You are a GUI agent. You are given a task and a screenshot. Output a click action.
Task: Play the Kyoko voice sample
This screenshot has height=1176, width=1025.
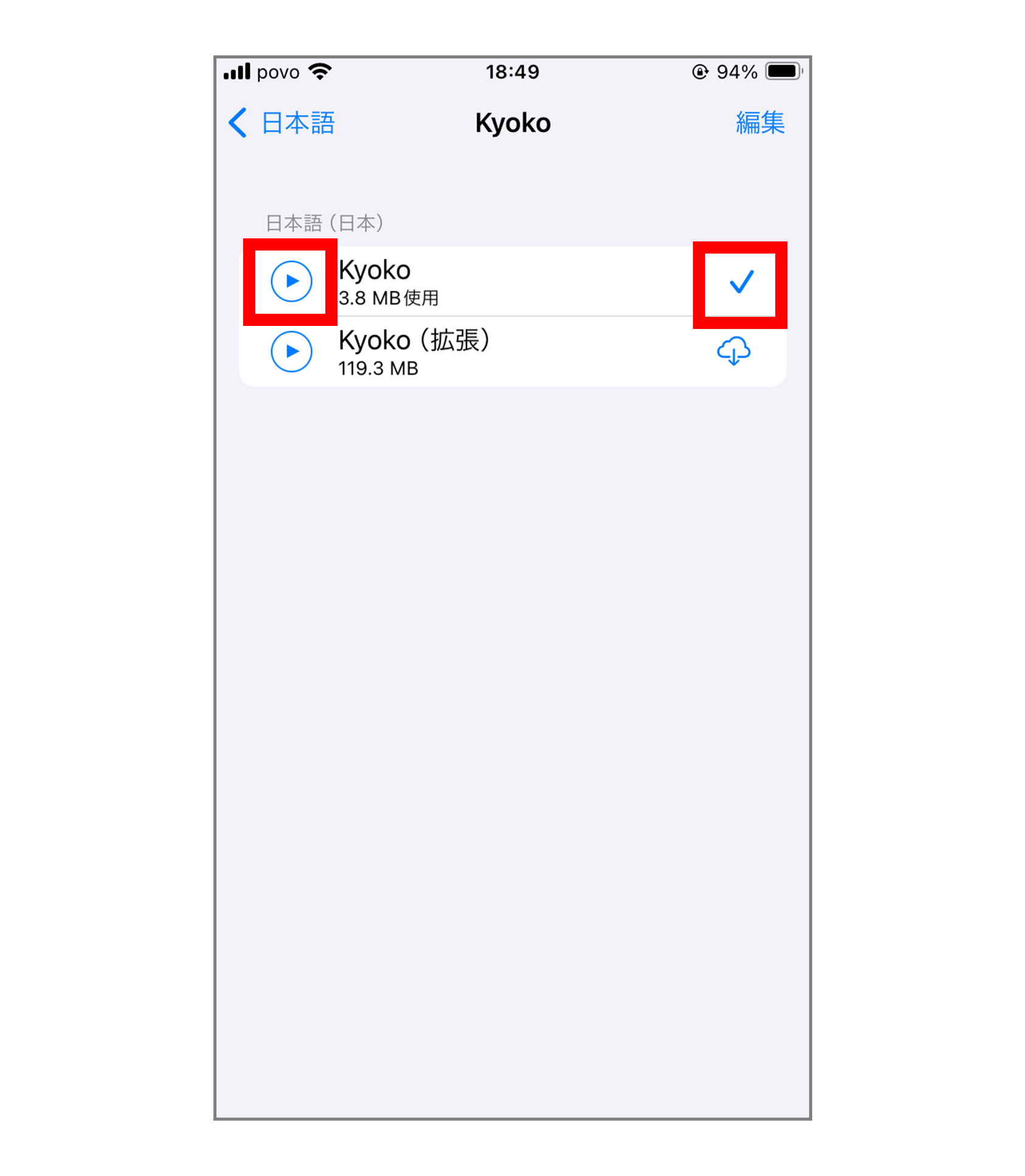tap(291, 282)
